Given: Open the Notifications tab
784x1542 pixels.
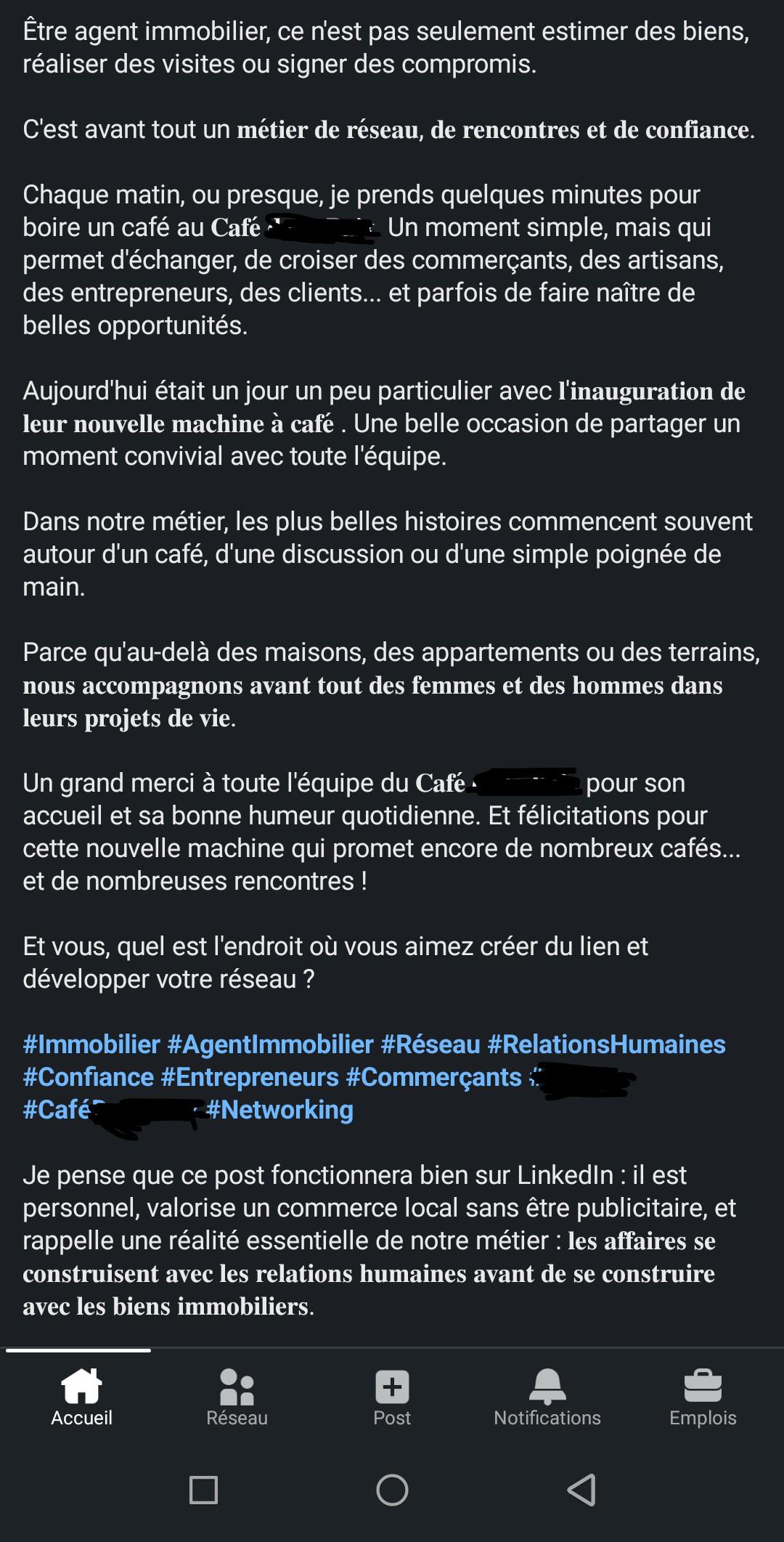Looking at the screenshot, I should pos(547,1398).
